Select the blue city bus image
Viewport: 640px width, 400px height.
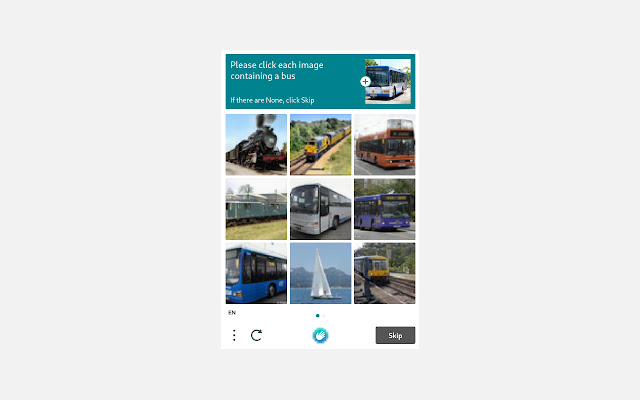[x=256, y=273]
